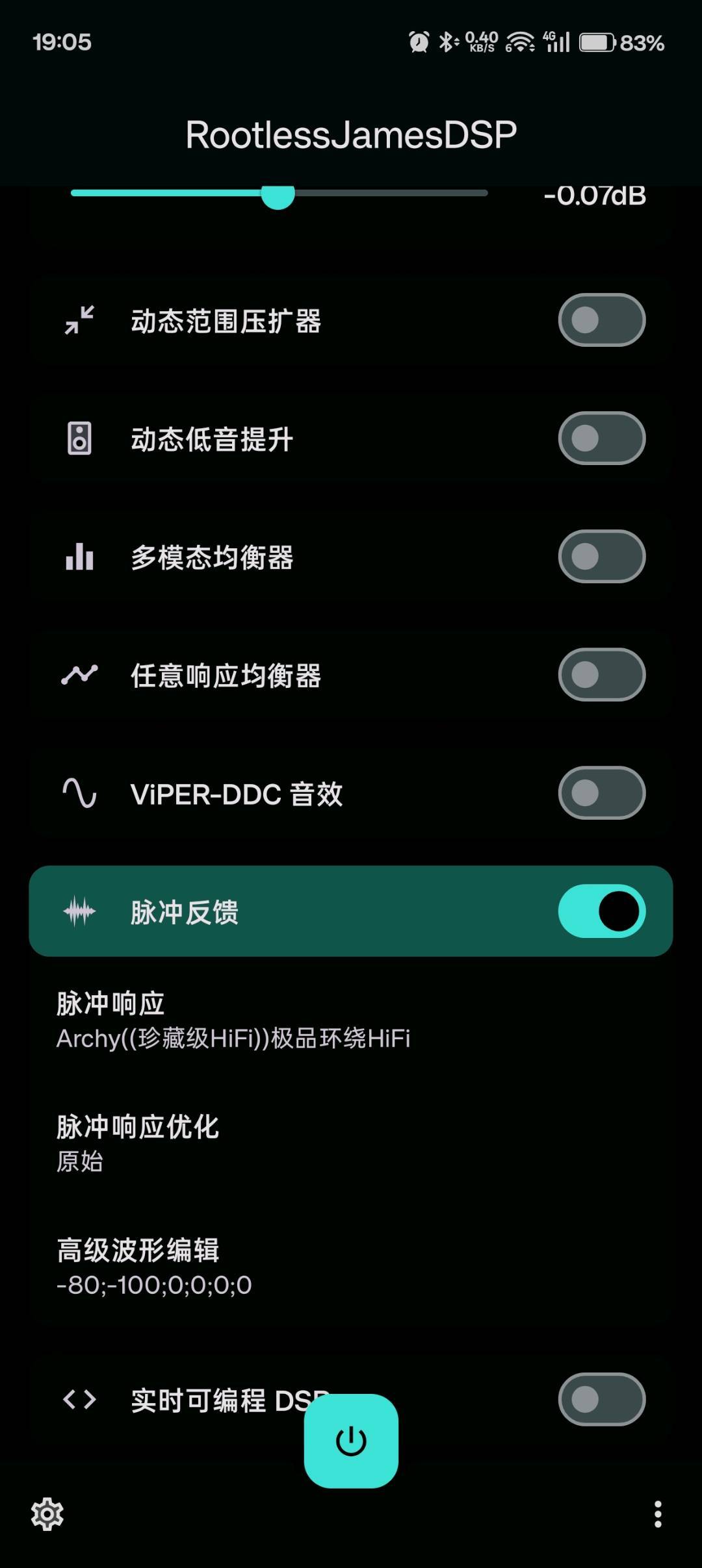Switch on 任意响应均衡器
The width and height of the screenshot is (702, 1568).
(601, 675)
